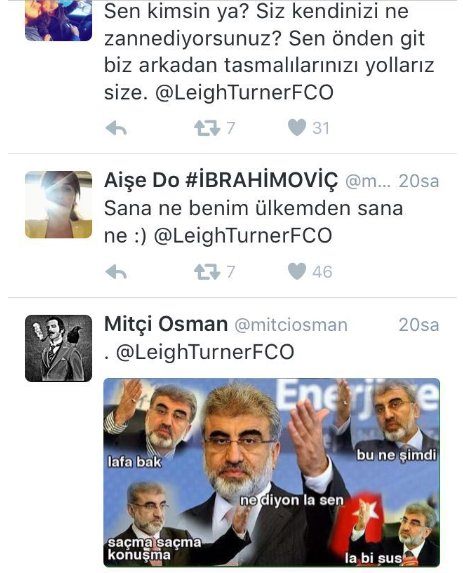The image size is (463, 573).
Task: Open the meme image in Mitçi Osman's tweet
Action: coord(272,473)
